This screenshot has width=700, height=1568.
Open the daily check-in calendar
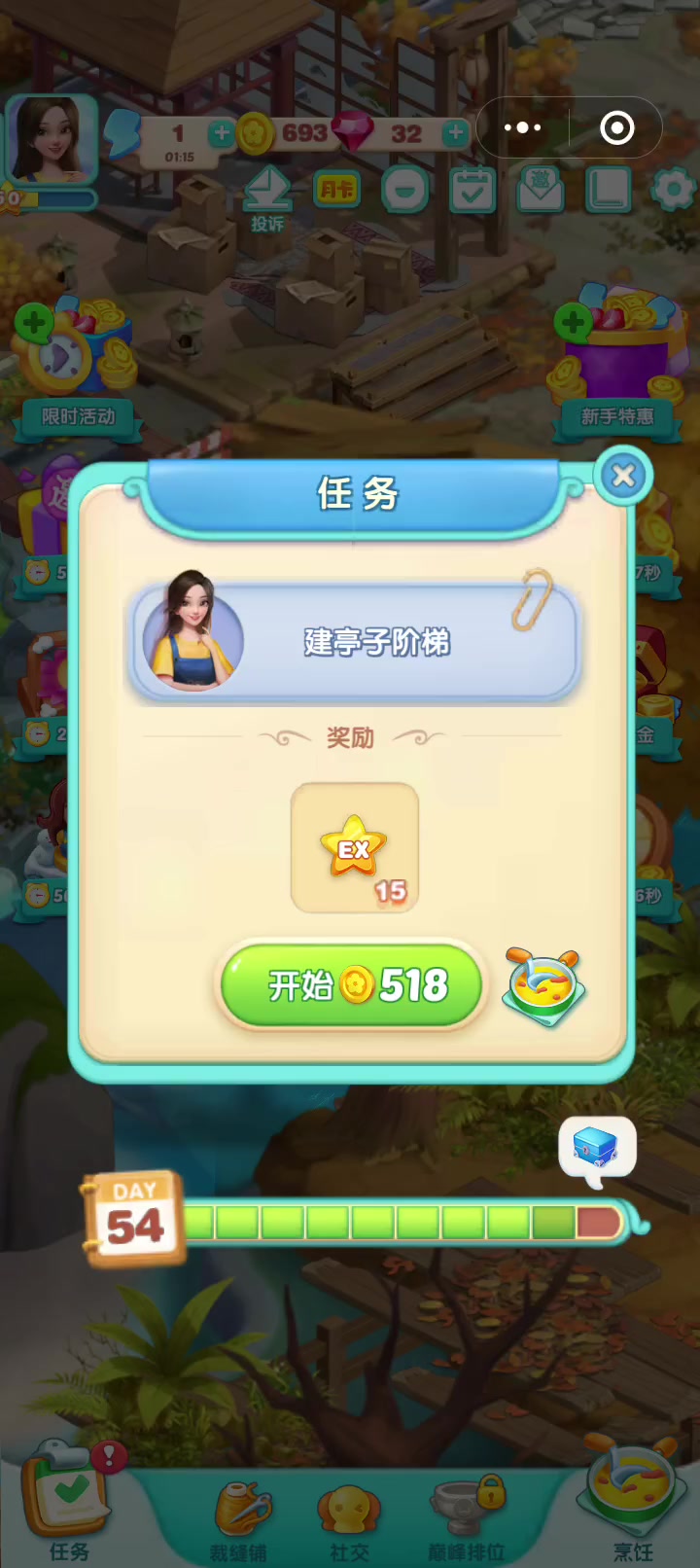tap(472, 190)
